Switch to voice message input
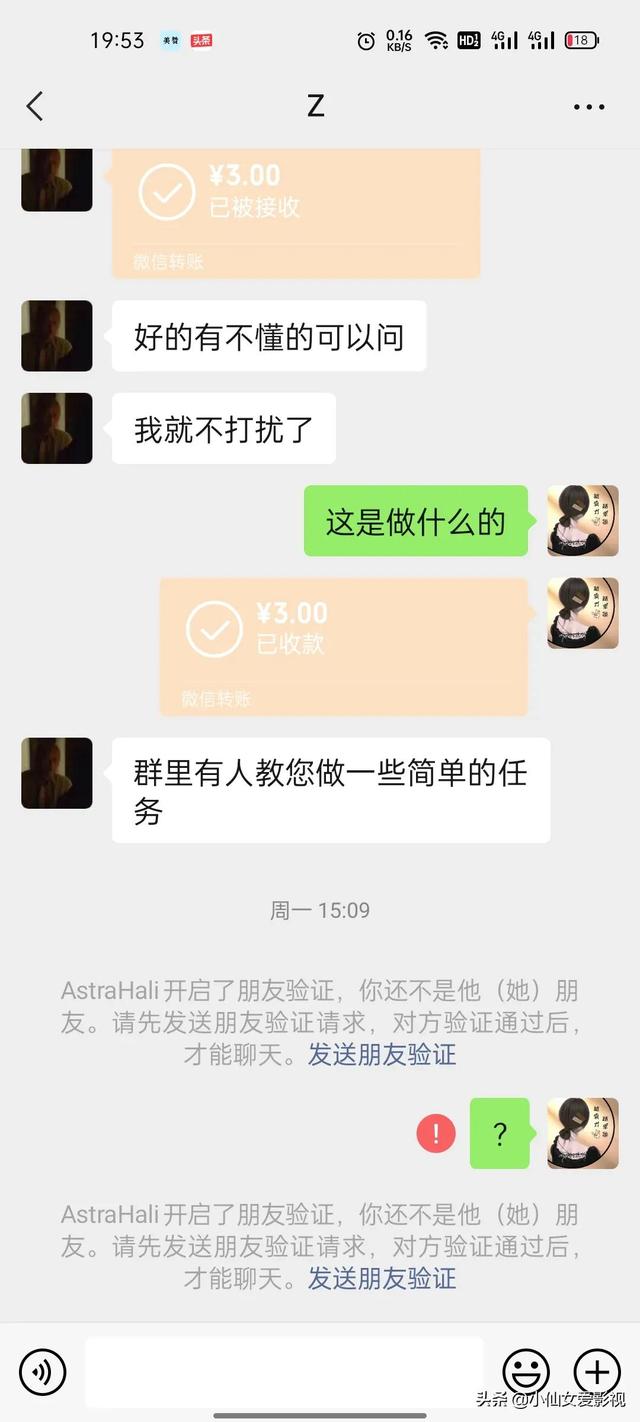The image size is (640, 1422). point(42,1371)
